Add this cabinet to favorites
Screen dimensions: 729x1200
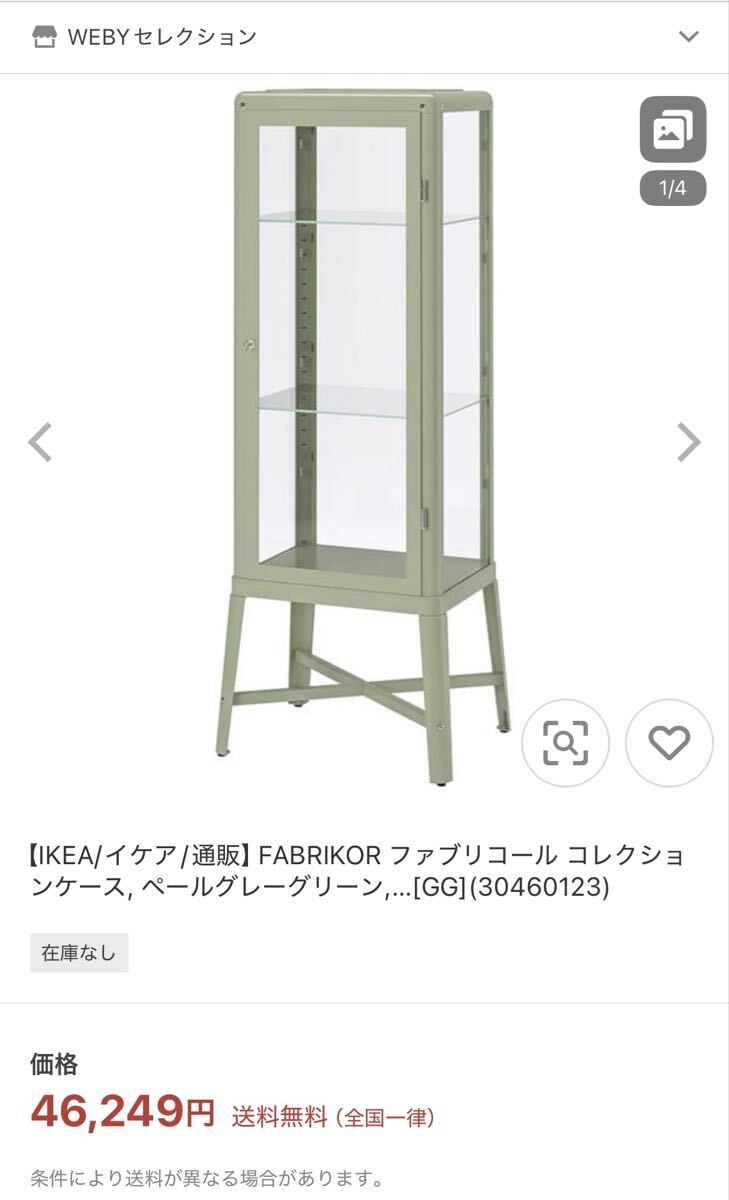pyautogui.click(x=669, y=742)
